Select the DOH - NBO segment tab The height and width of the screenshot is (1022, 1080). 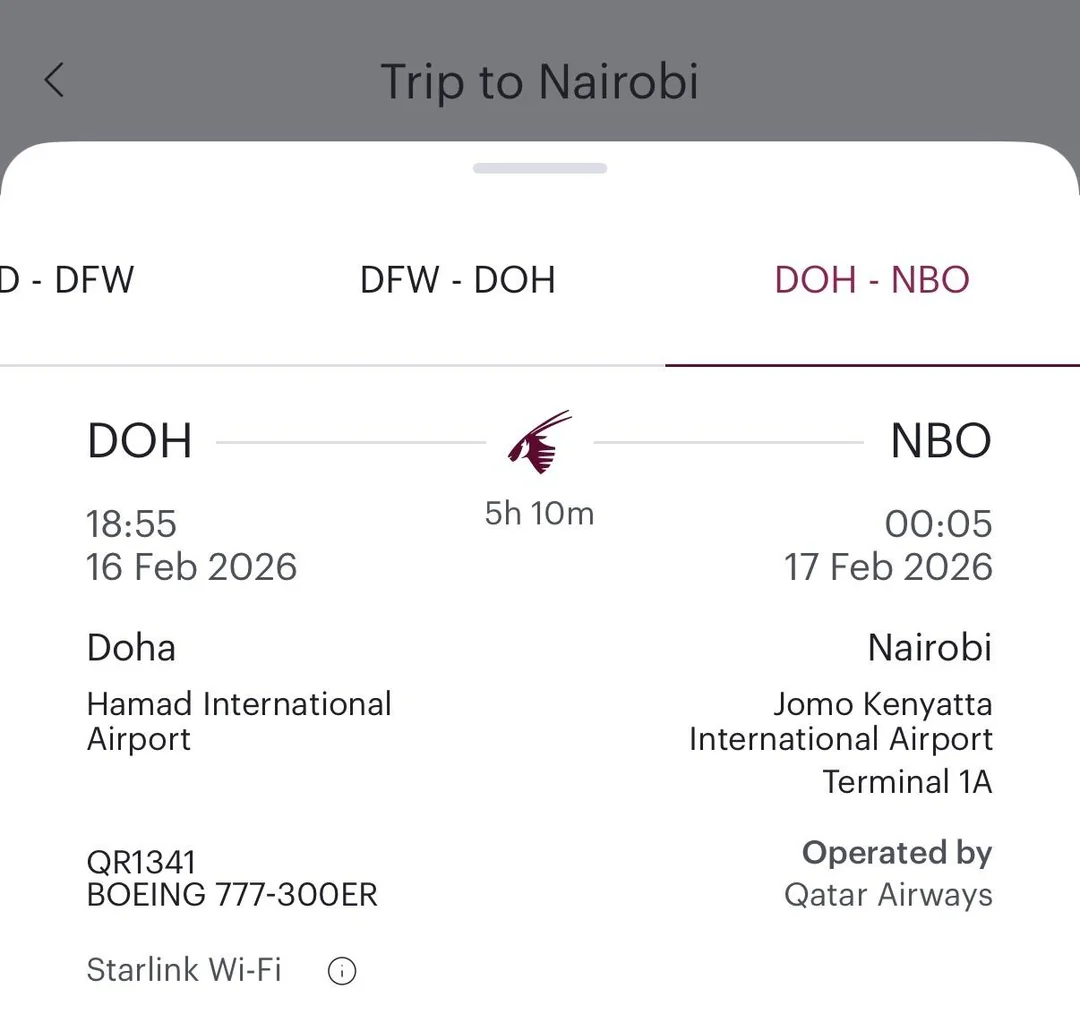[871, 280]
